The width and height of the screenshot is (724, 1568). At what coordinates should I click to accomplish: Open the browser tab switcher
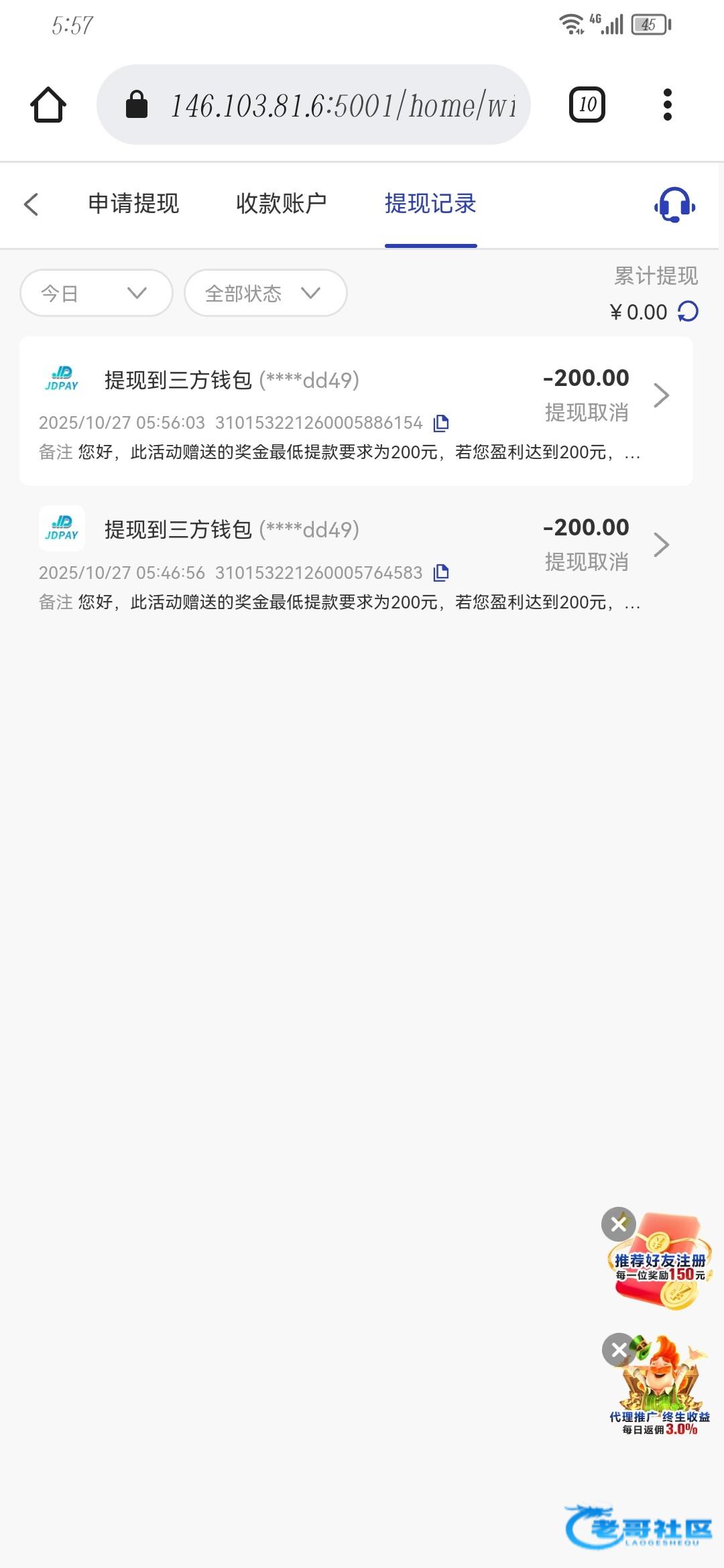(x=587, y=105)
